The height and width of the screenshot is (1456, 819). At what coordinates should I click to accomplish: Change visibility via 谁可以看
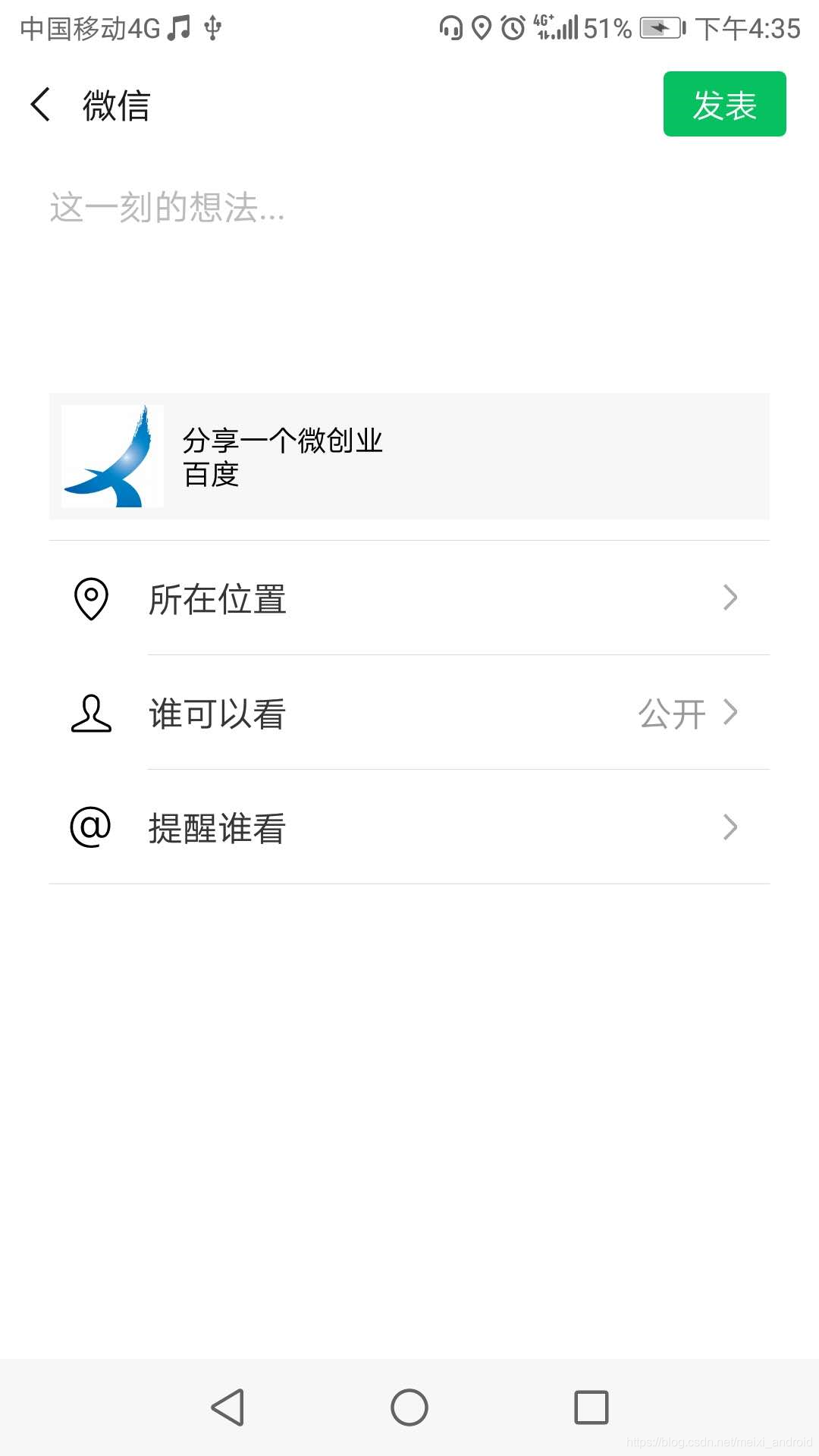point(409,713)
